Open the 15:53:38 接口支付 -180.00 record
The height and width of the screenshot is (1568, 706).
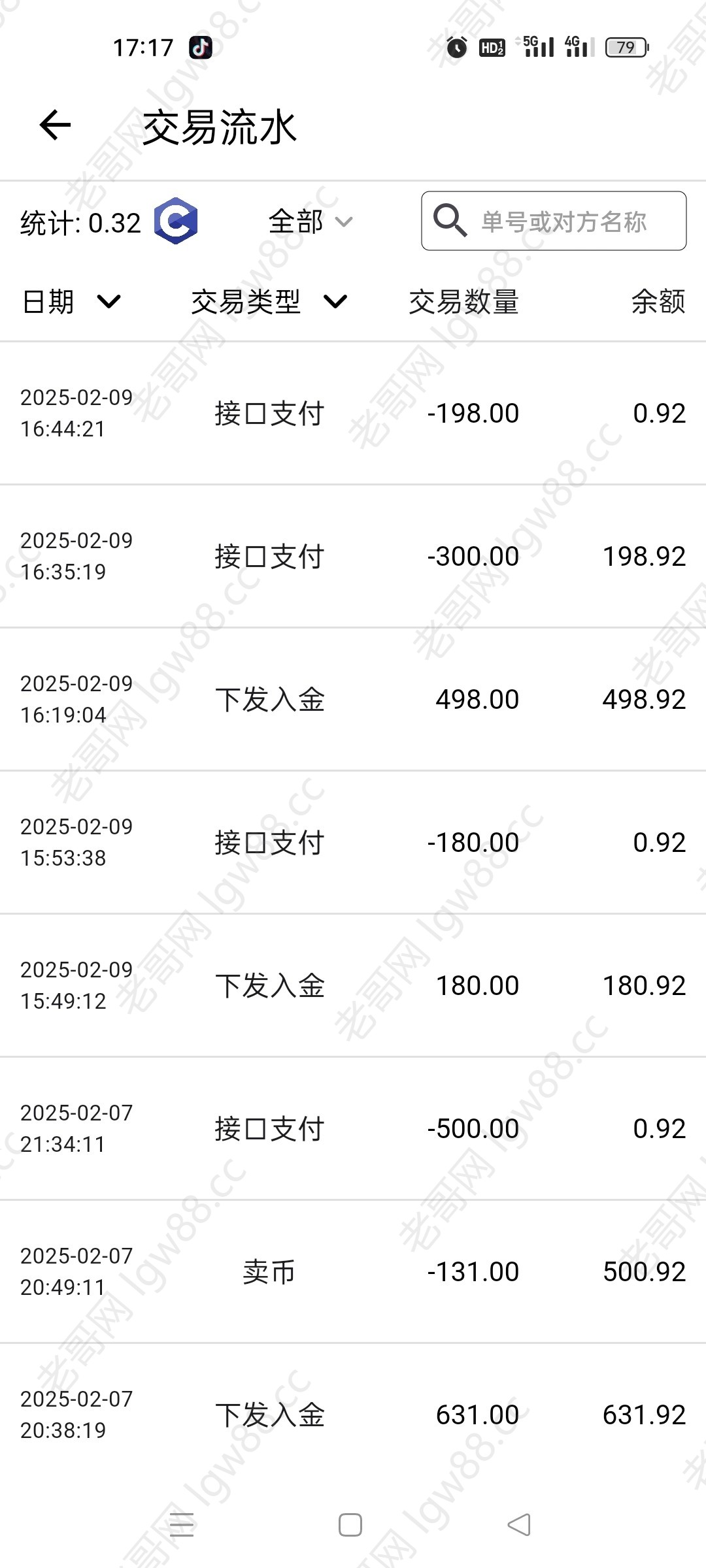(x=353, y=842)
